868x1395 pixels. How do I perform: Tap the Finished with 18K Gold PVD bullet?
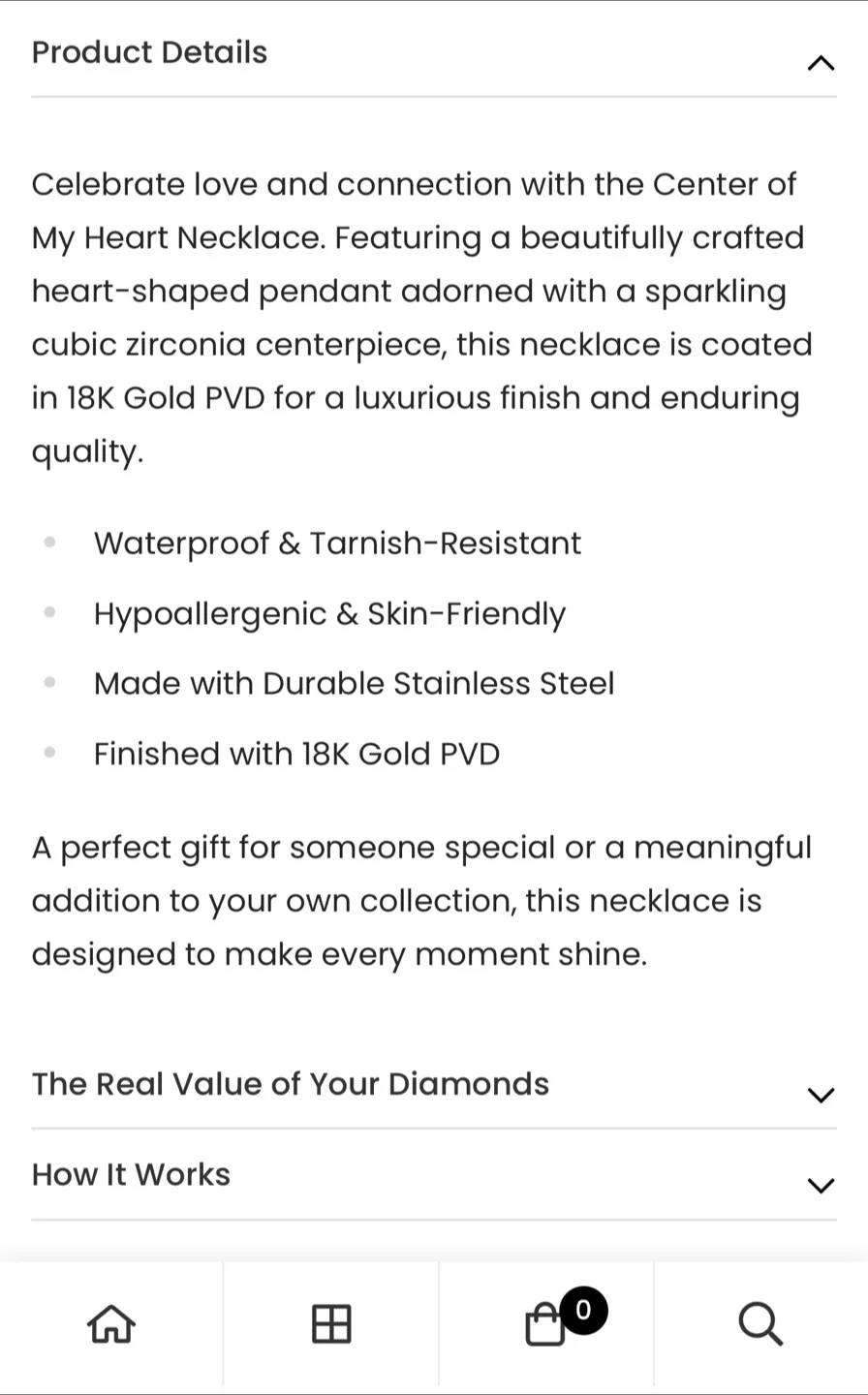pos(296,754)
